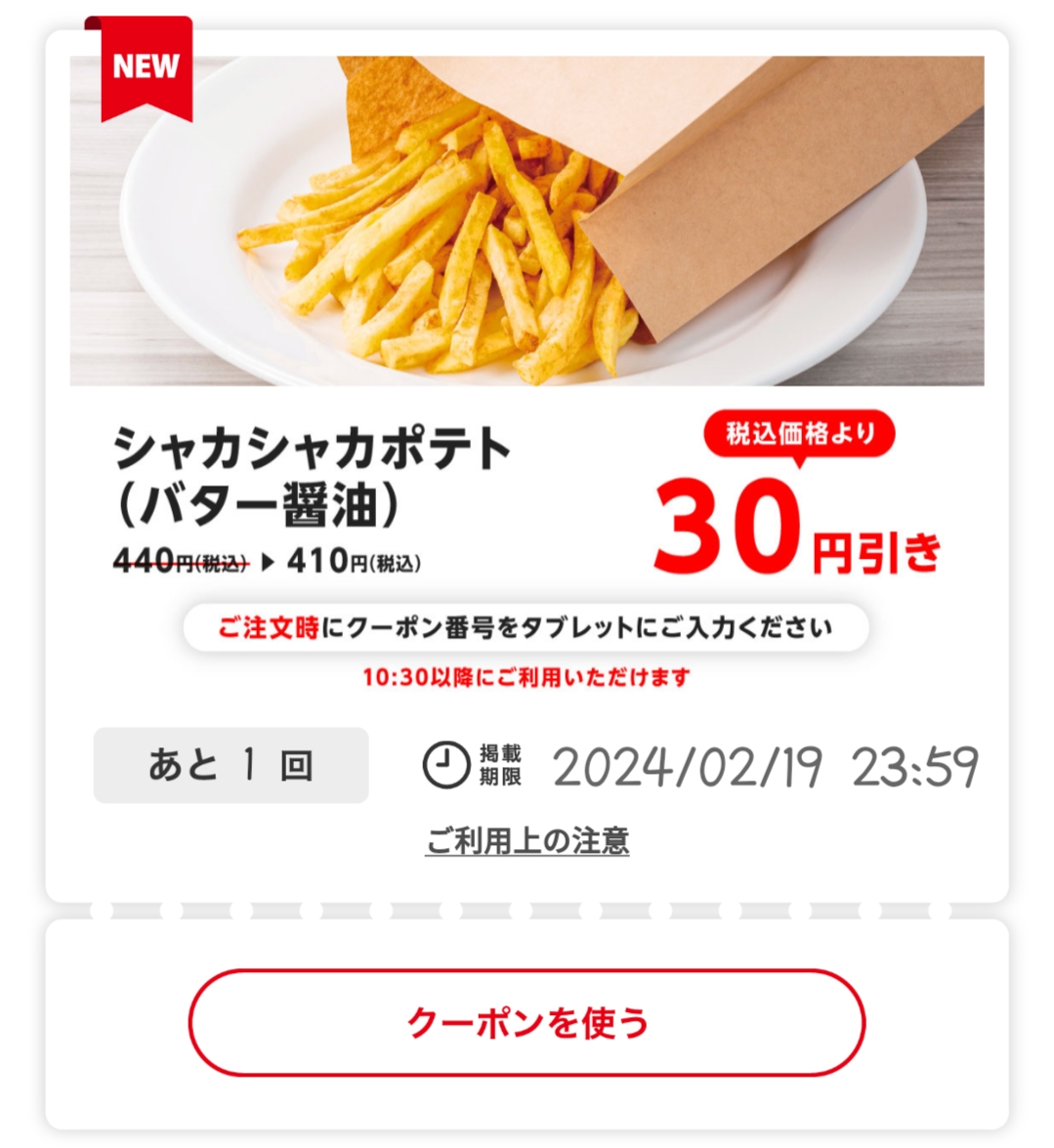1054x1148 pixels.
Task: Open the ご利用上の注意 link
Action: (527, 840)
